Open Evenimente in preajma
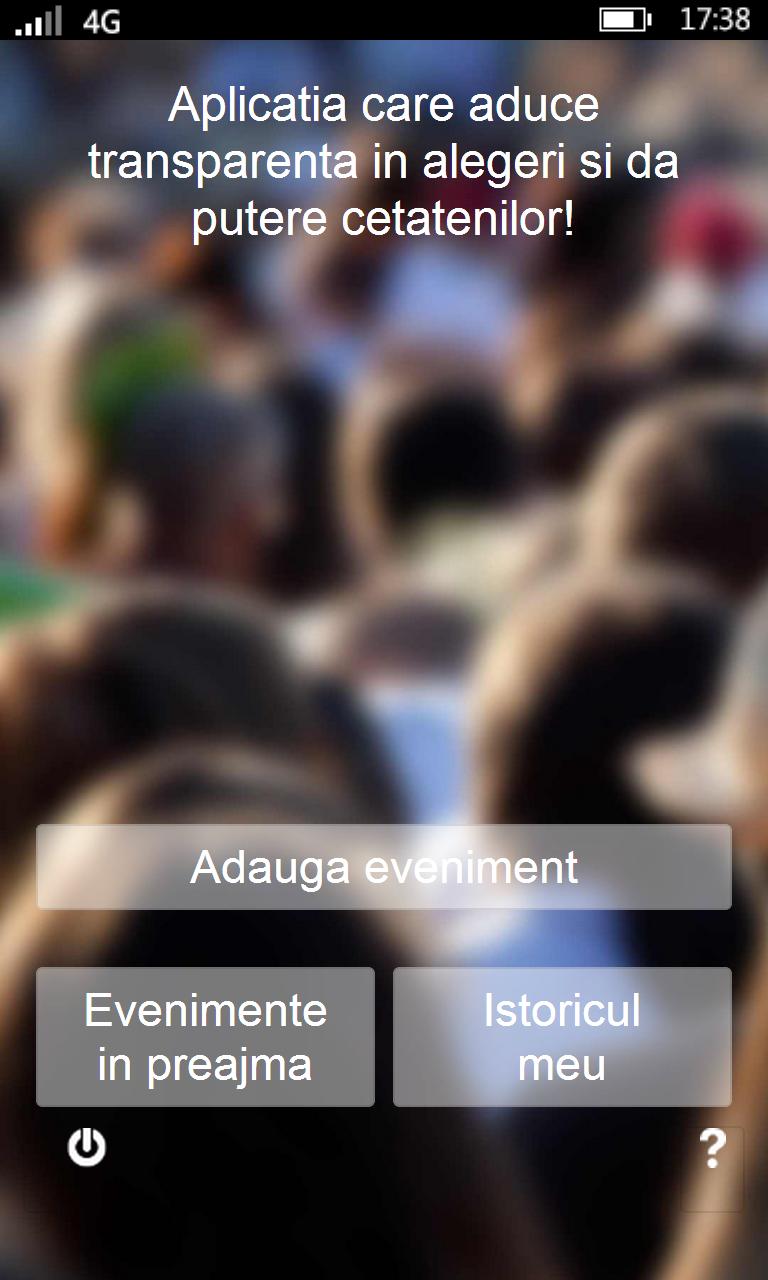768x1280 pixels. pos(205,1037)
